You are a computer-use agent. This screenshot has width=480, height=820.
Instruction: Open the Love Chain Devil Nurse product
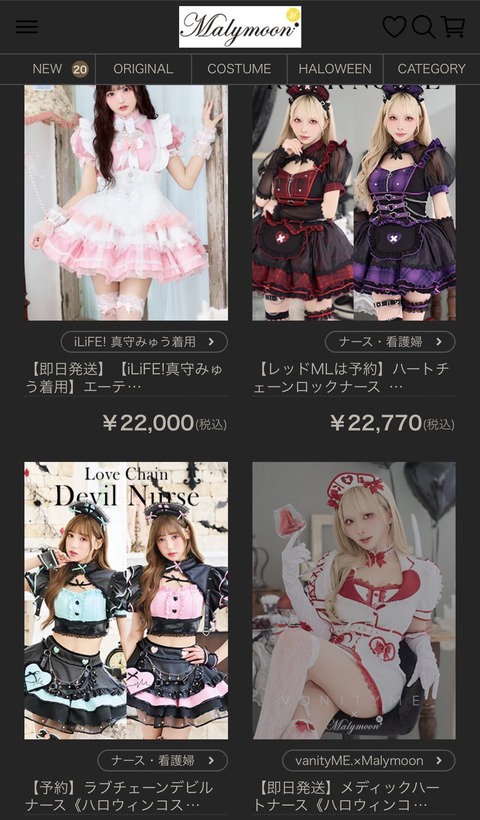(x=126, y=600)
